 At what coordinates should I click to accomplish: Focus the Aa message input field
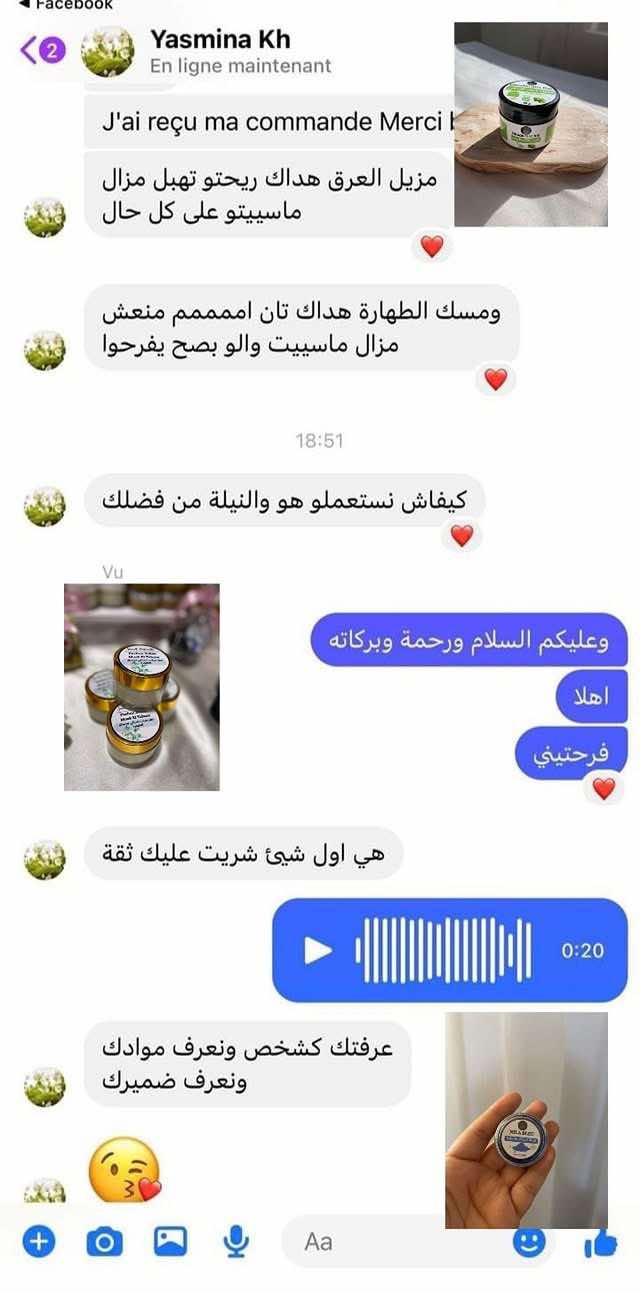click(390, 1241)
